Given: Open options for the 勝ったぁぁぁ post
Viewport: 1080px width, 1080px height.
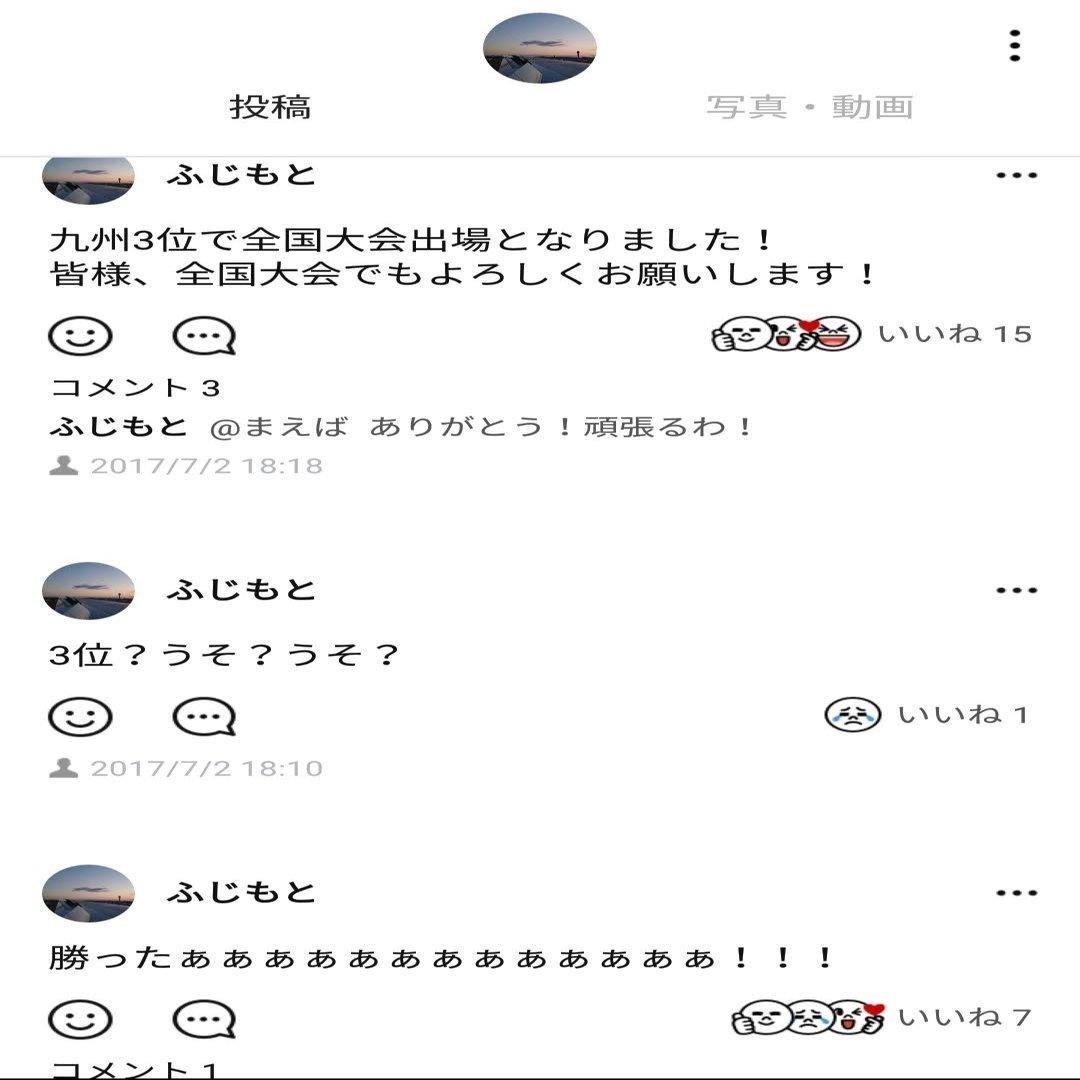Looking at the screenshot, I should [1016, 893].
